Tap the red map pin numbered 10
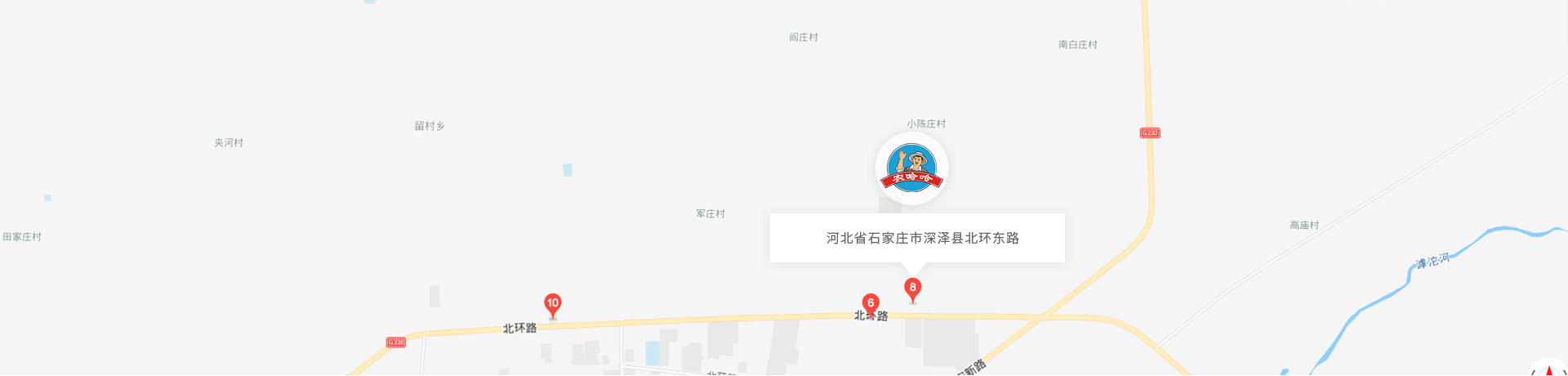The image size is (1568, 376). coord(553,304)
